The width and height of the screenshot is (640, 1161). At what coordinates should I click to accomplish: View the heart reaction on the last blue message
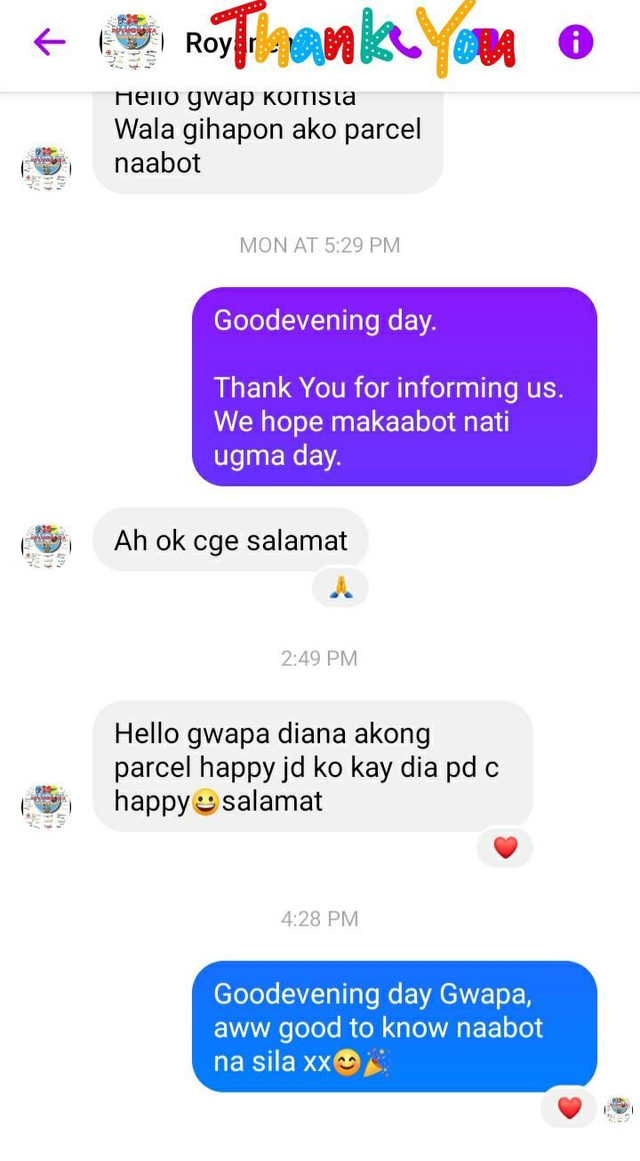pos(569,1108)
